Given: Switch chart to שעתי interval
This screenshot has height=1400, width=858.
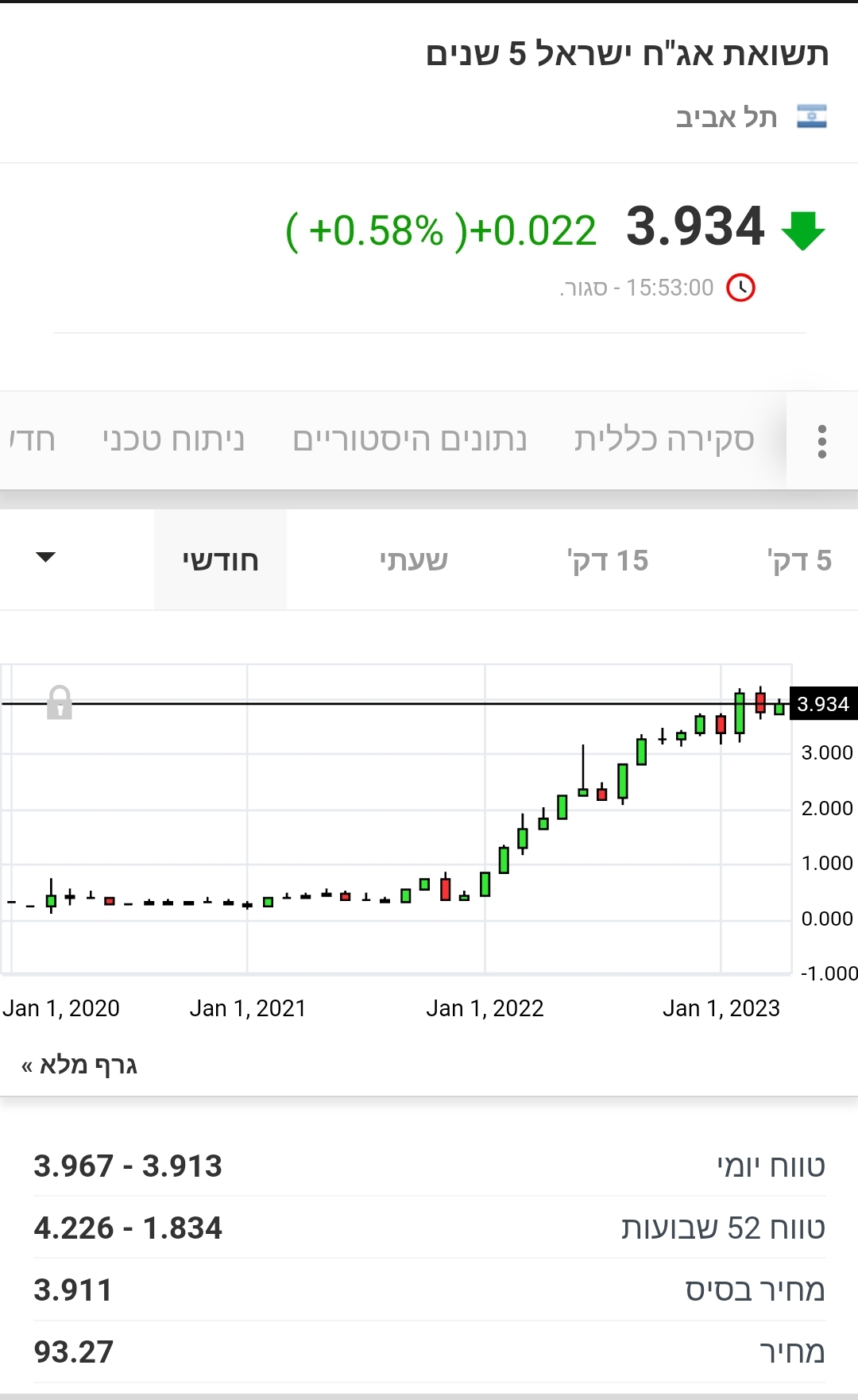Looking at the screenshot, I should (x=413, y=561).
